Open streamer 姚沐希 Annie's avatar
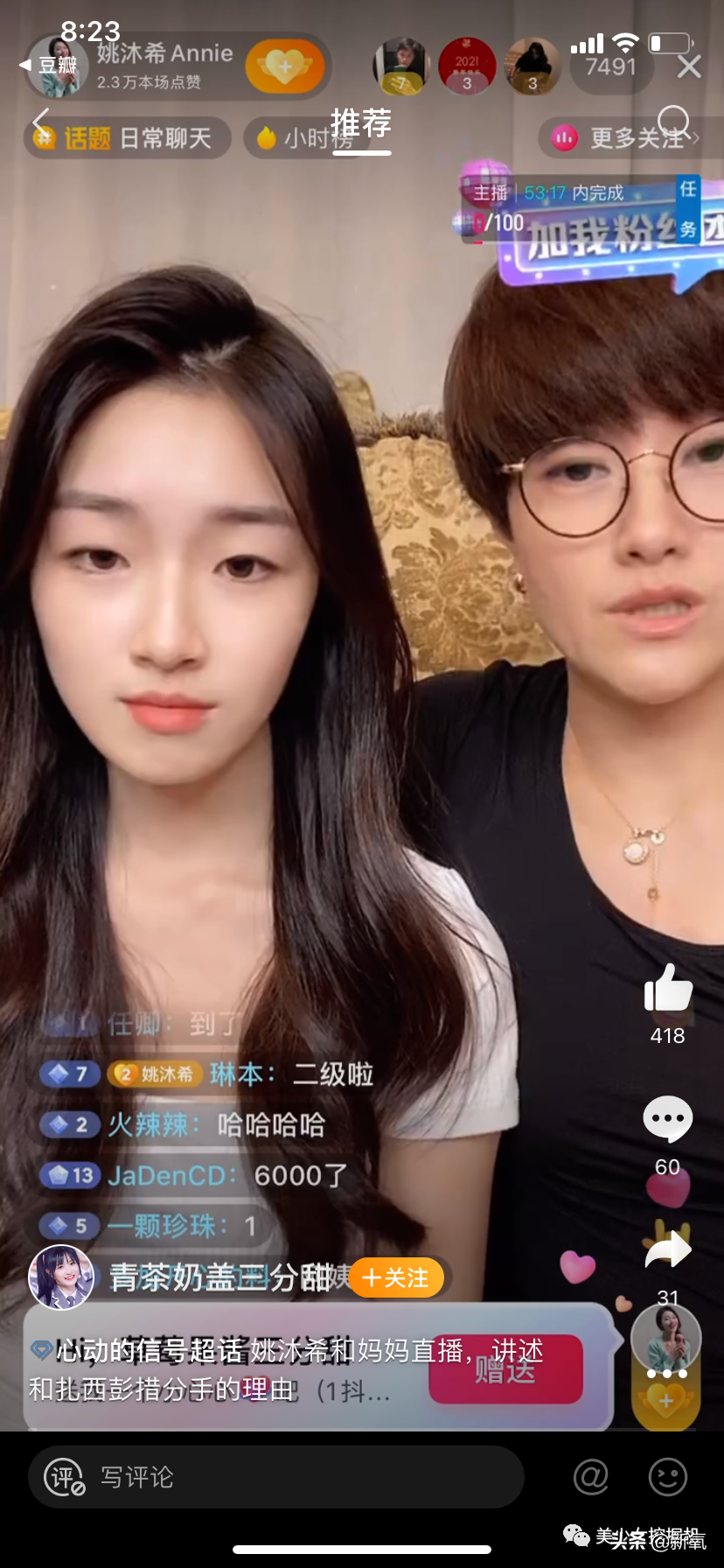Image resolution: width=724 pixels, height=1568 pixels. tap(58, 66)
